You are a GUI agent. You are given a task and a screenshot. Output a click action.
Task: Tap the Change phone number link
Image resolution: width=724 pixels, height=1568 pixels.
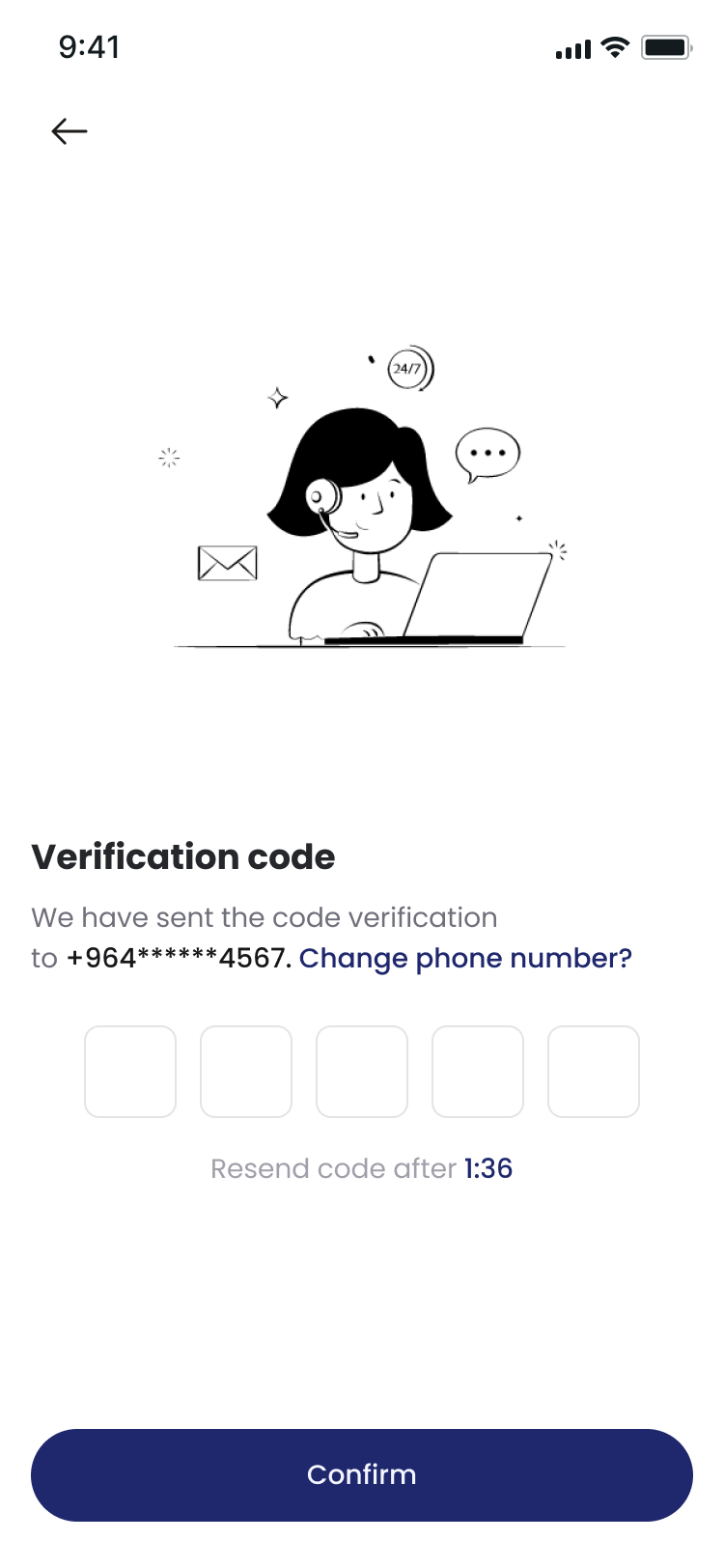465,958
